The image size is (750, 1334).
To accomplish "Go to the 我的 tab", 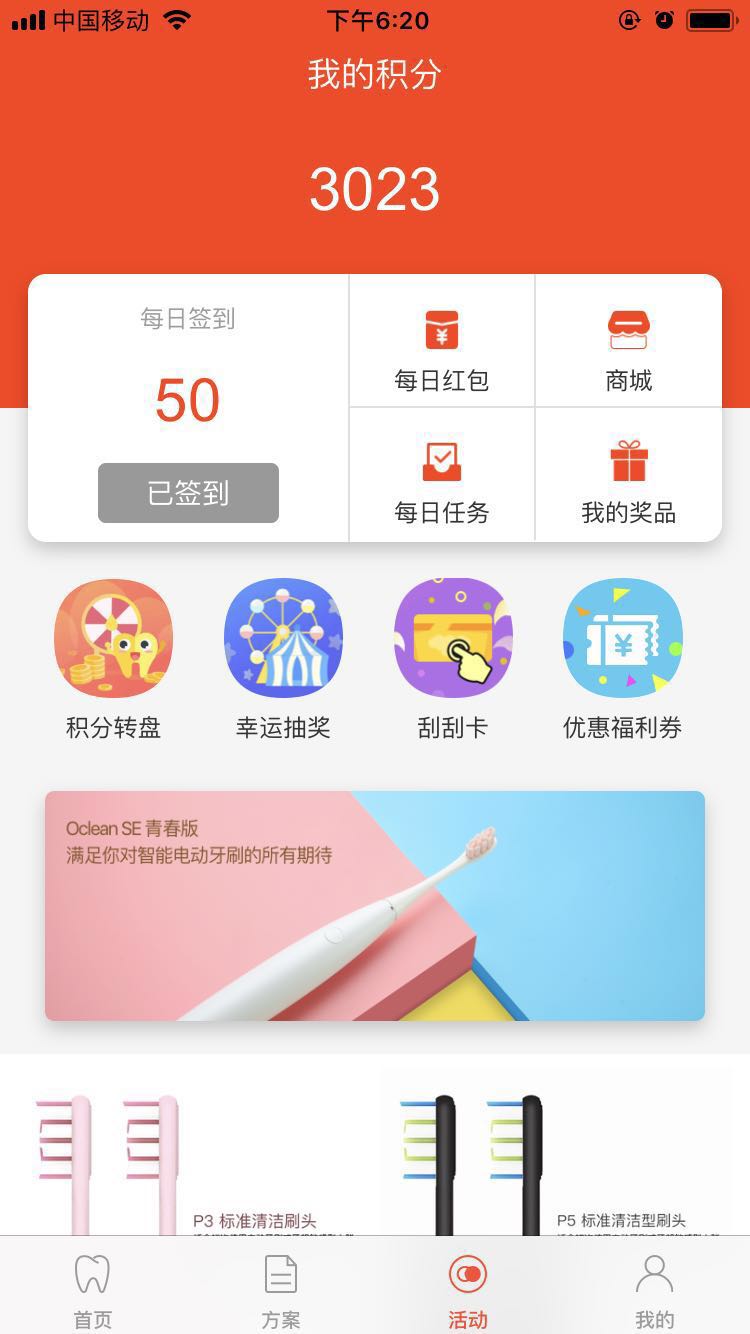I will point(655,1292).
